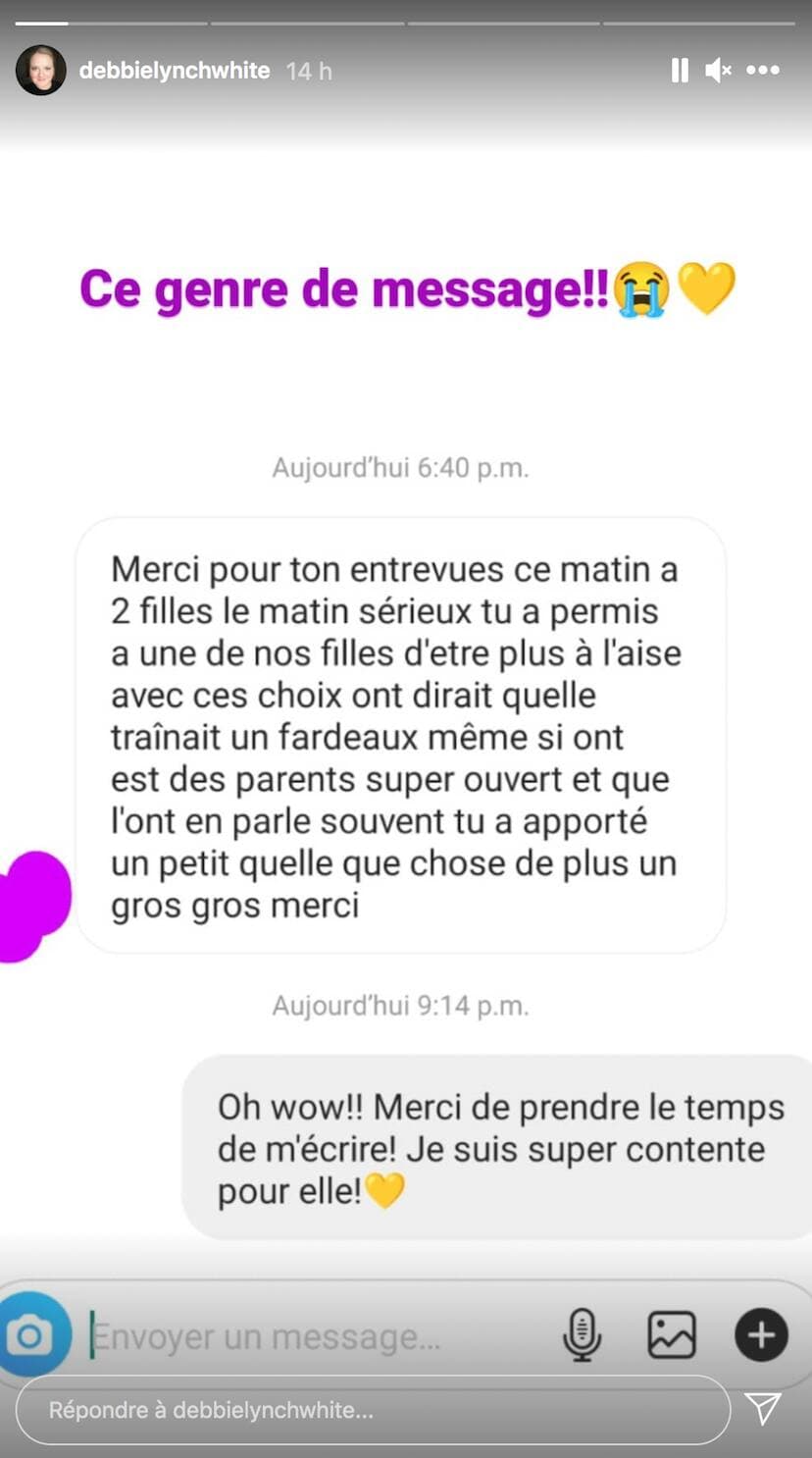This screenshot has height=1458, width=812.
Task: Open the three-dot story options menu
Action: pos(763,71)
